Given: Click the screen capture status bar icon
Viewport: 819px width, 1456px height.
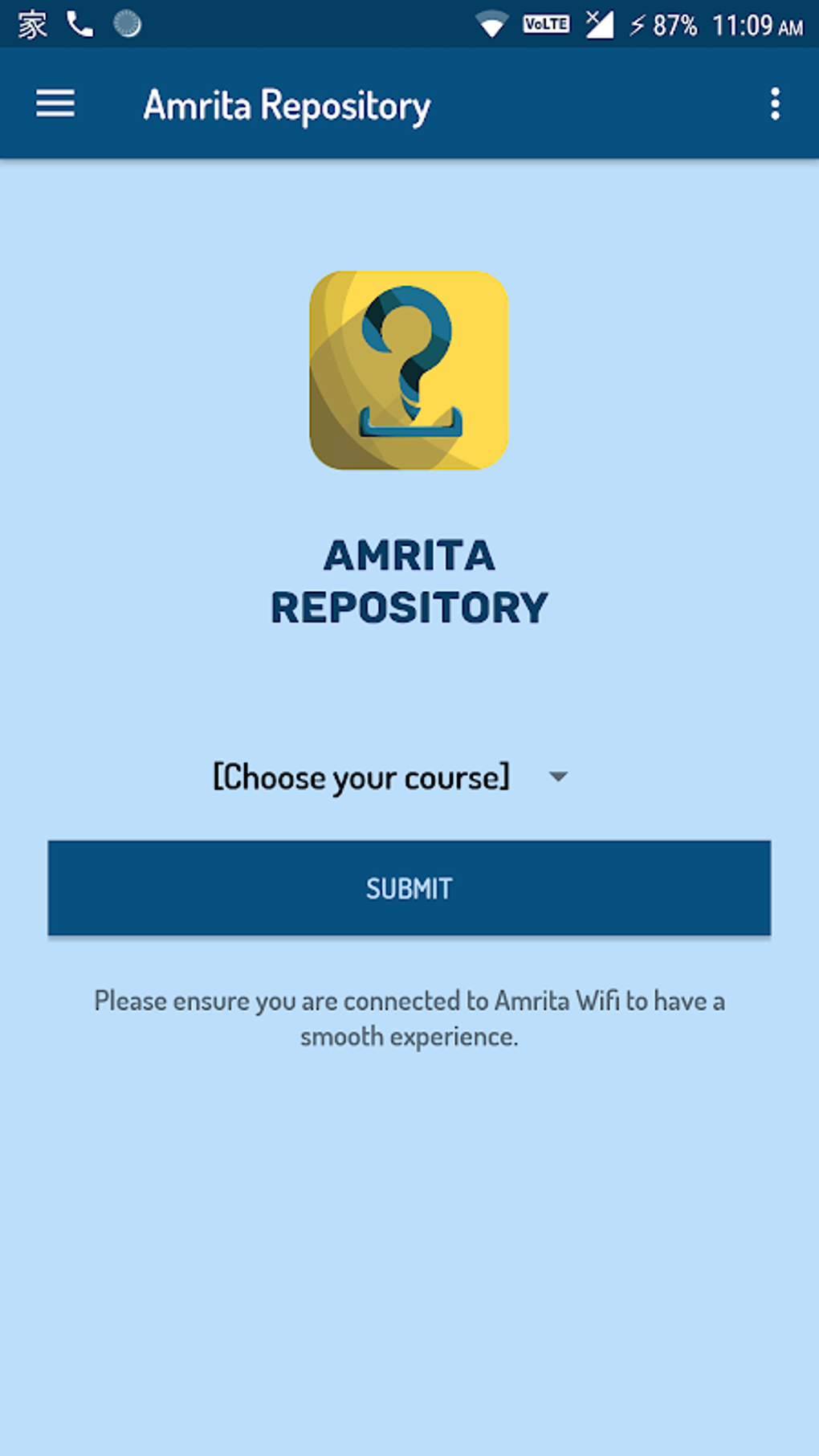Looking at the screenshot, I should (x=127, y=25).
